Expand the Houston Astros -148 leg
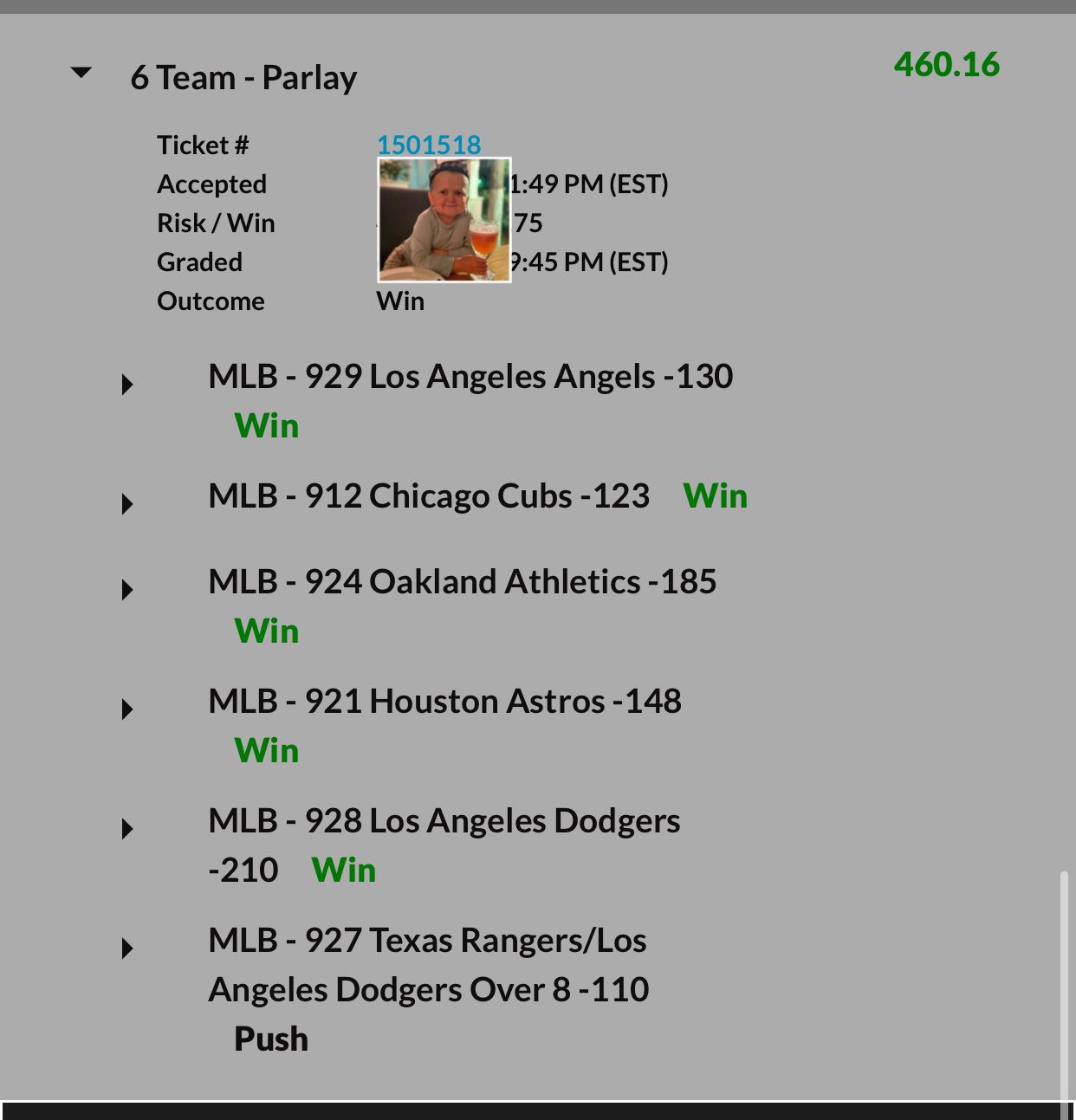Viewport: 1076px width, 1120px height. click(127, 709)
